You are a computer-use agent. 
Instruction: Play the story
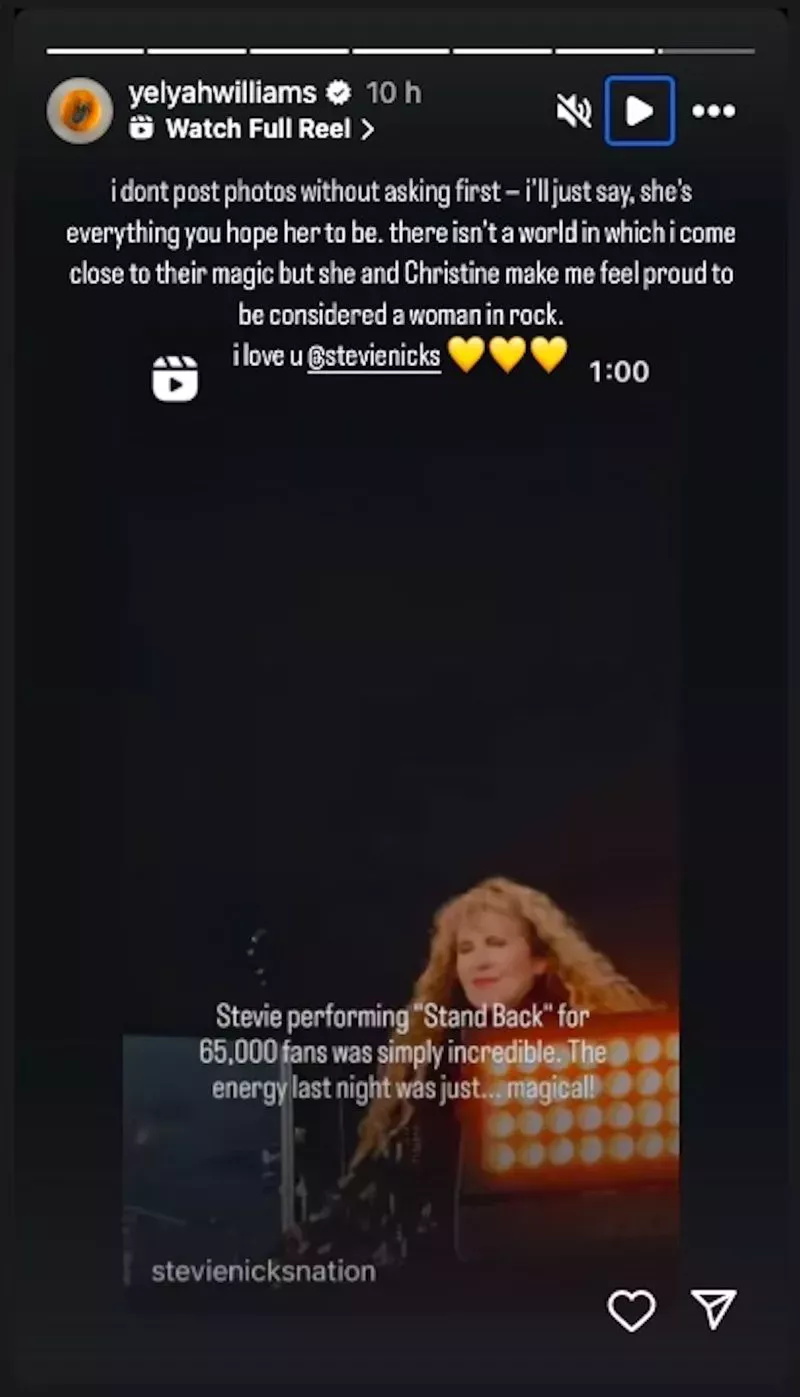click(x=640, y=111)
